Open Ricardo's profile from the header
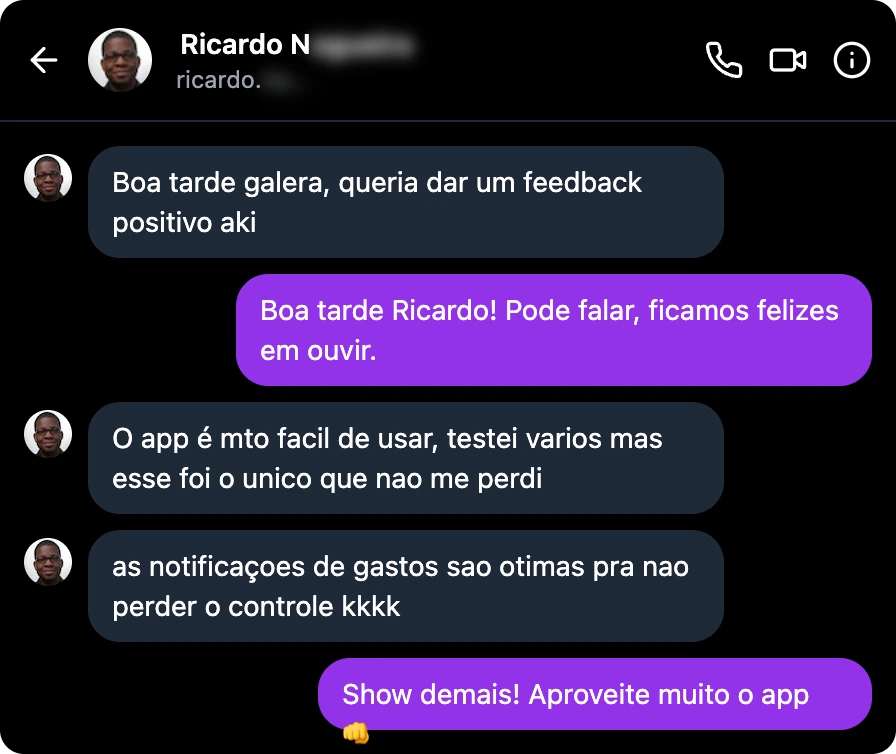Image resolution: width=896 pixels, height=754 pixels. point(120,60)
